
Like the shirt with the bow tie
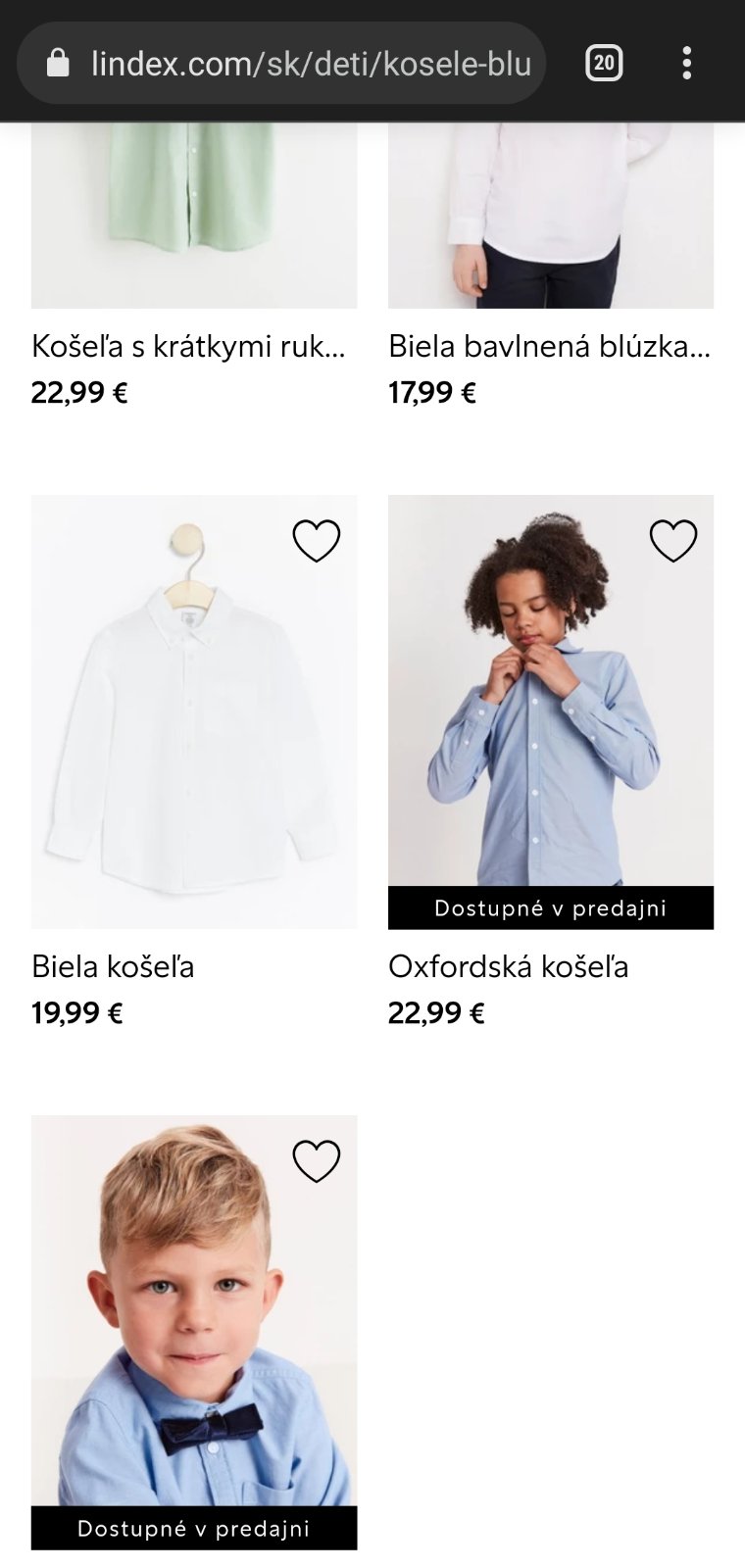coord(316,1161)
